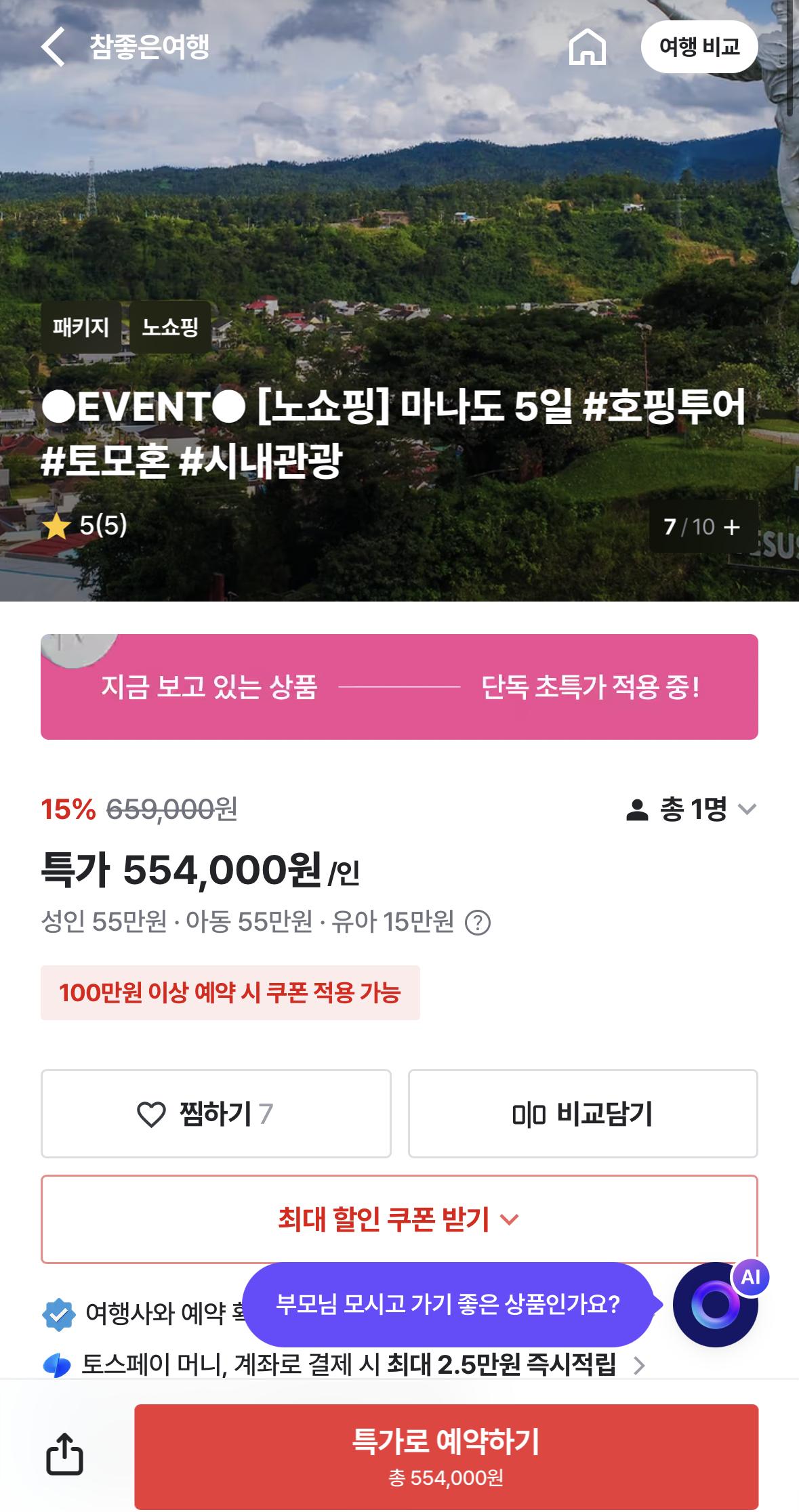Tap the pink 단독 초특가 banner
Viewport: 799px width, 1512px height.
[399, 686]
